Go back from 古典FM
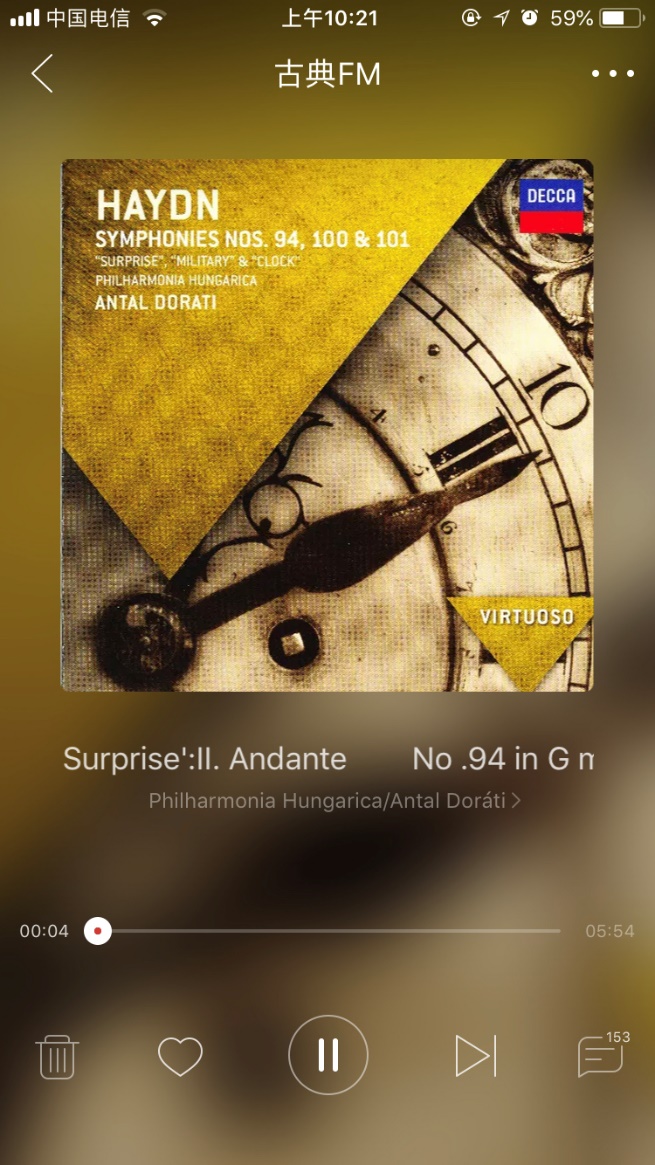Screen dimensions: 655x1165 click(x=42, y=74)
